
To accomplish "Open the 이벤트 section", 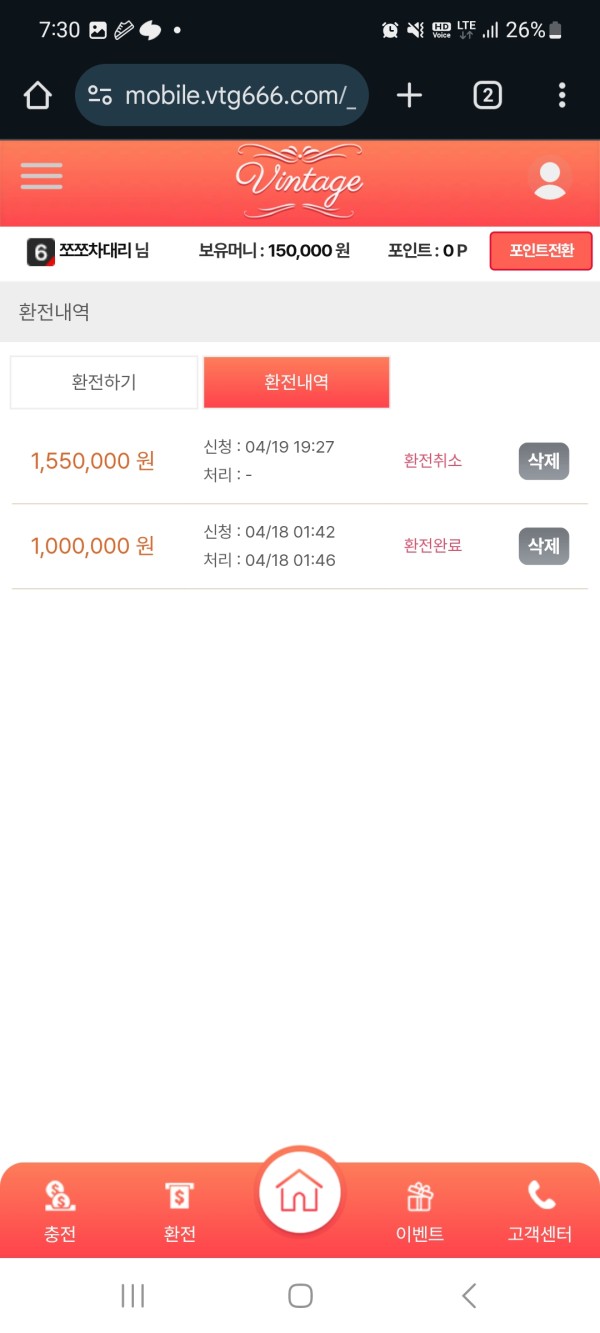I will tap(420, 1211).
